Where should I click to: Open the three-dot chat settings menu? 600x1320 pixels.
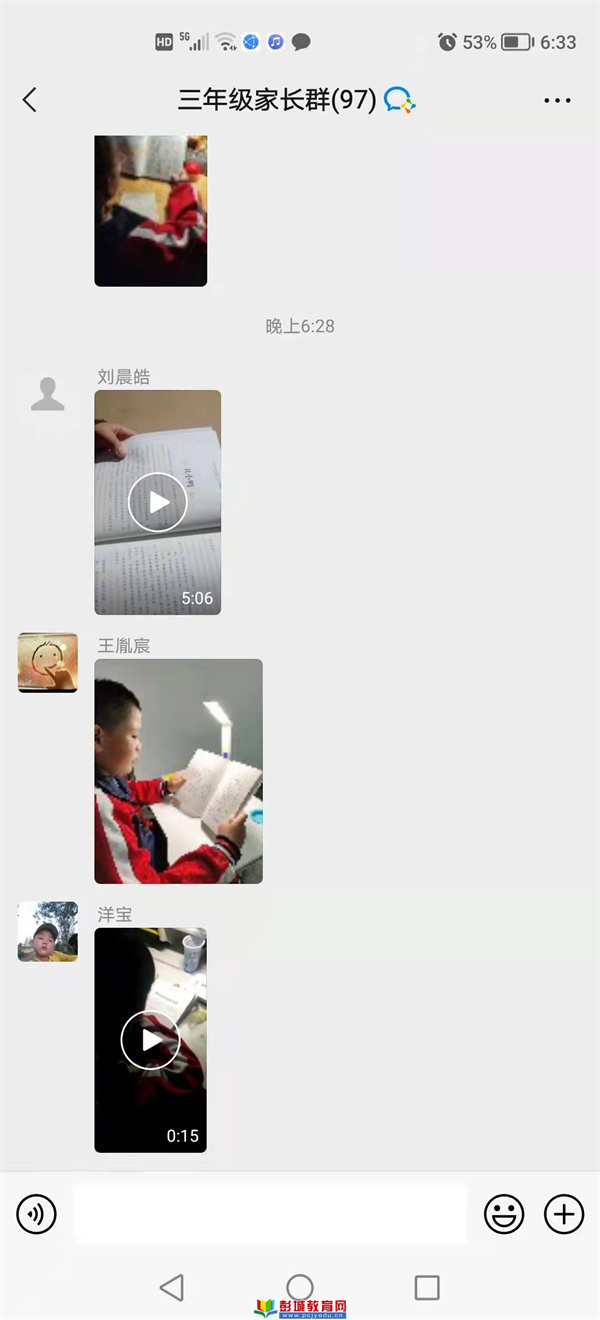[557, 101]
